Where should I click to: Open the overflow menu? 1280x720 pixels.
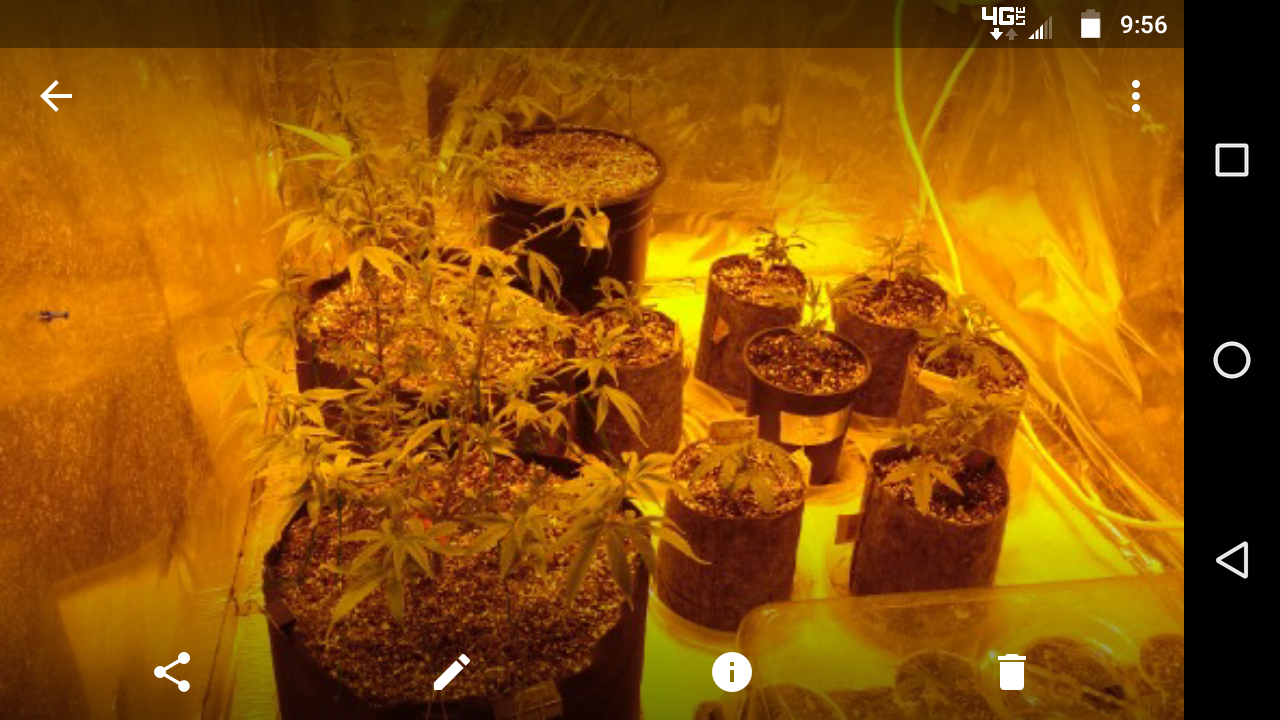[1135, 96]
